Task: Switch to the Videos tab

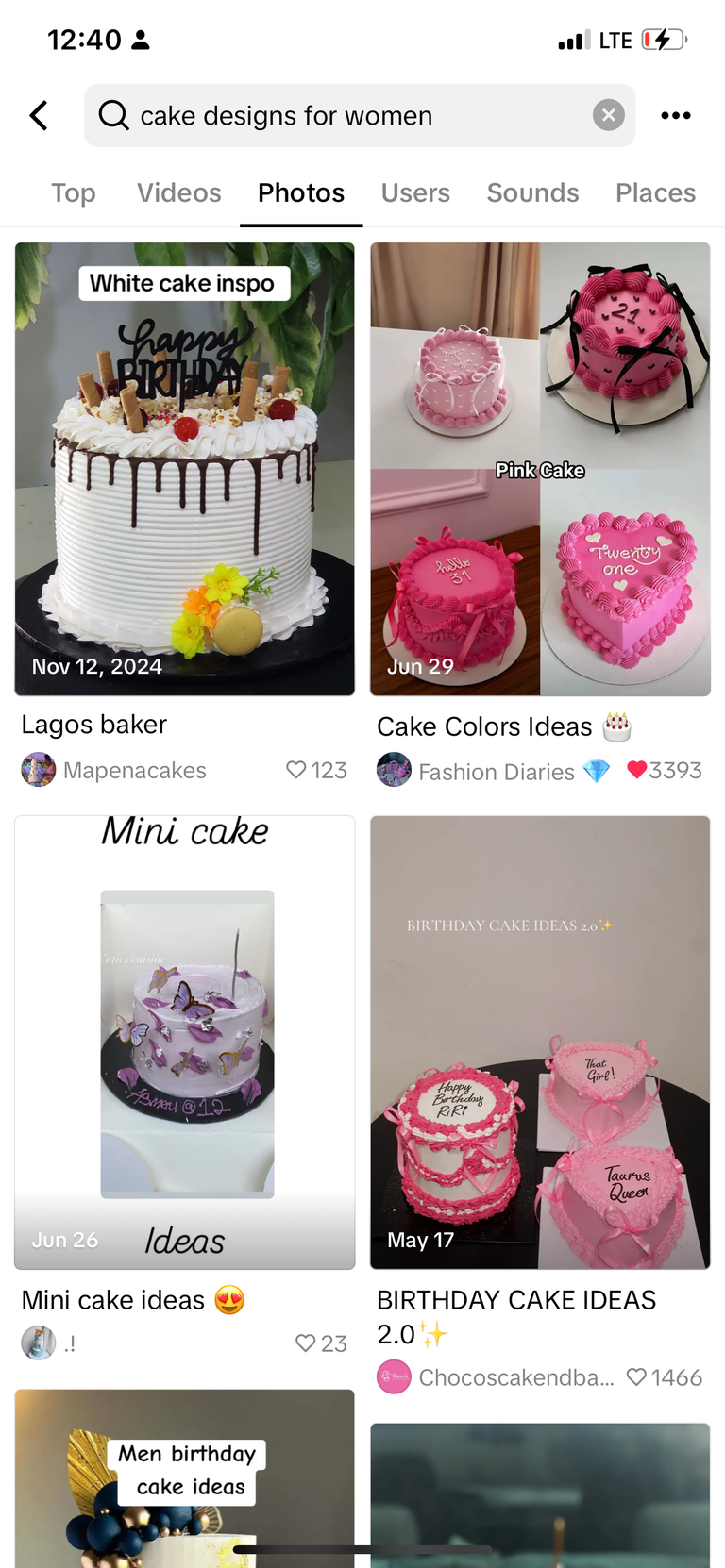Action: pos(179,192)
